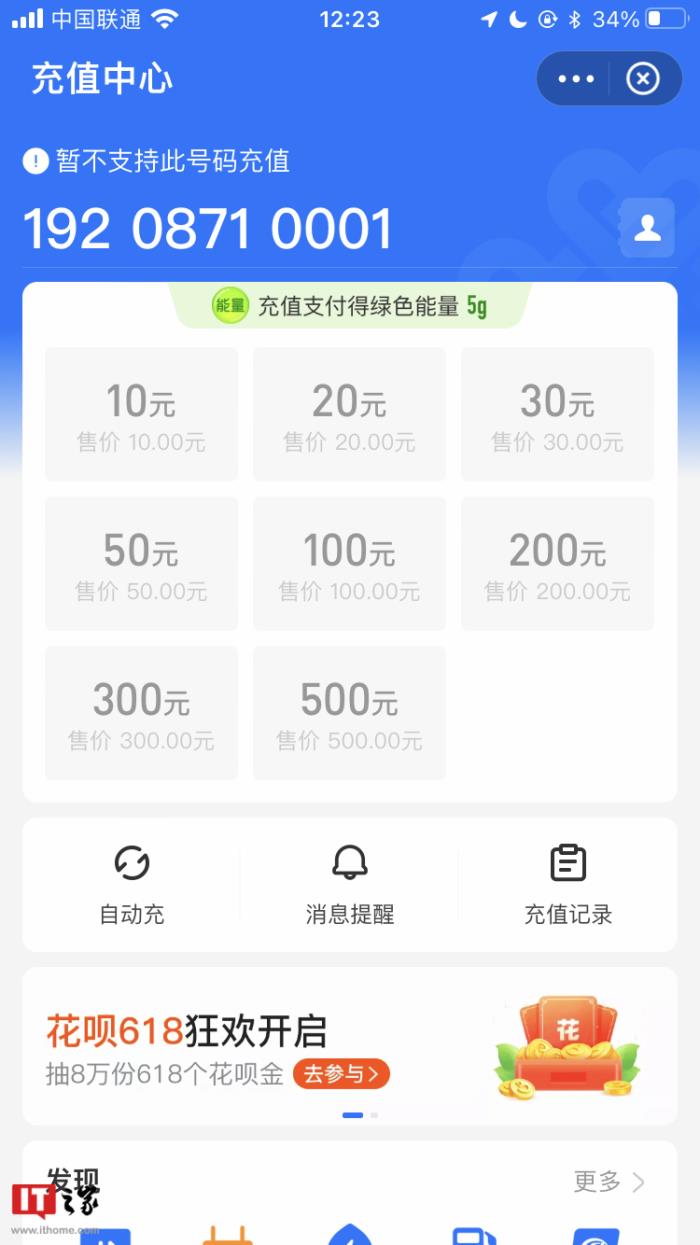700x1245 pixels.
Task: Open 自动充 auto recharge
Action: tap(132, 884)
